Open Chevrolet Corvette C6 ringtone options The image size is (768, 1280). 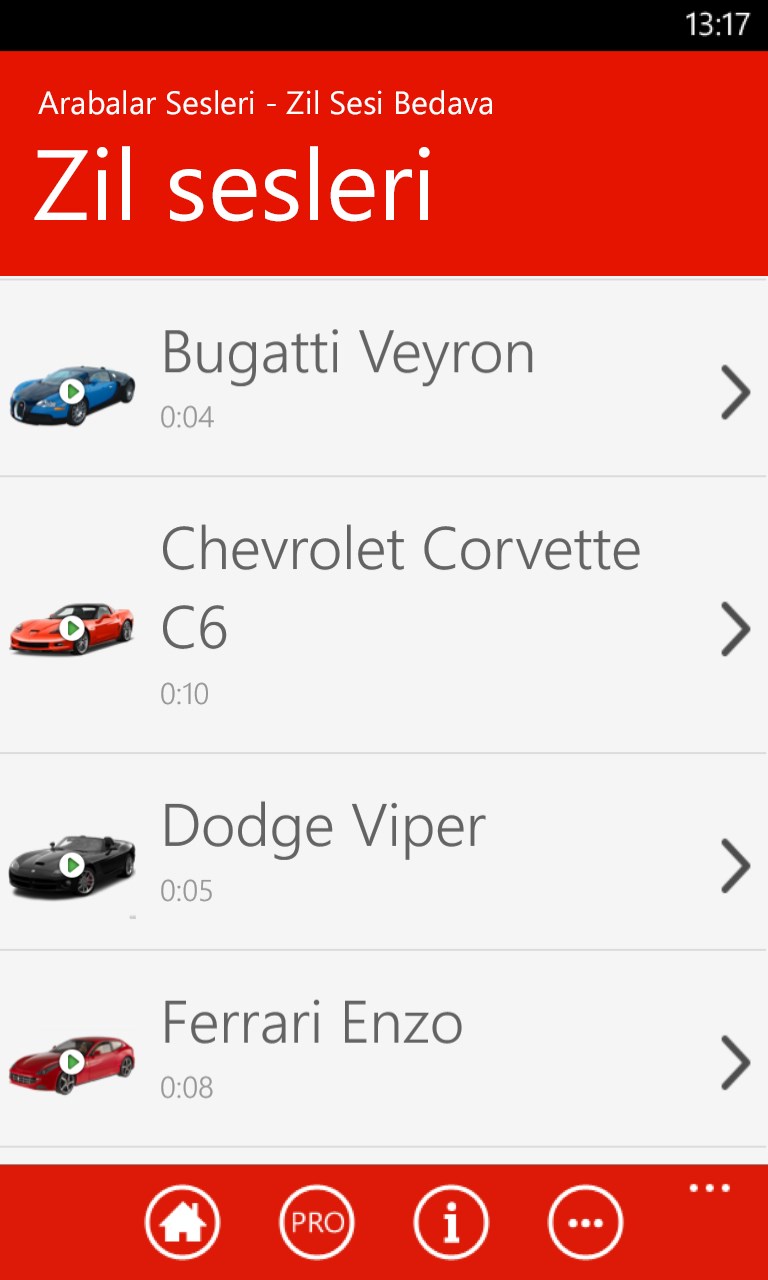coord(735,628)
